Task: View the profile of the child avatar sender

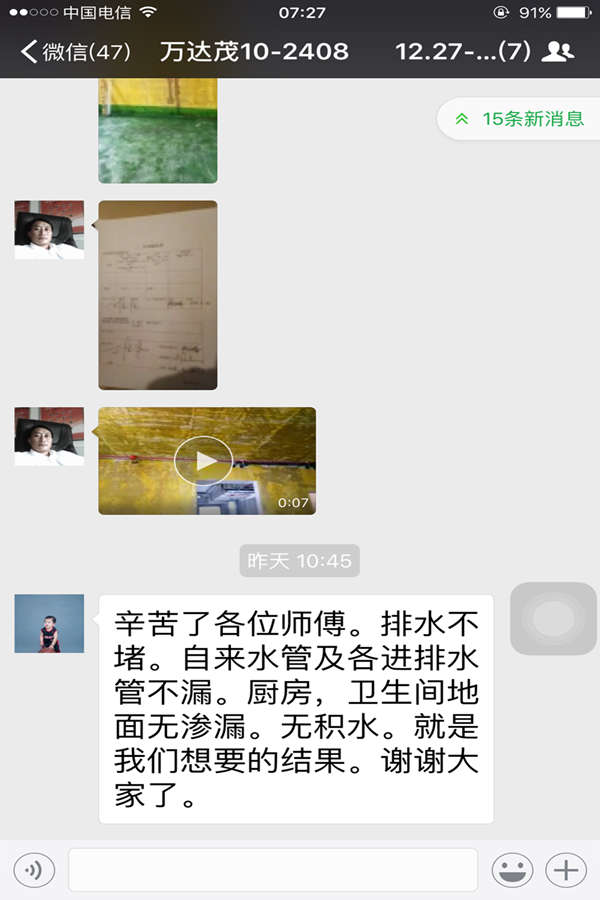Action: point(49,624)
